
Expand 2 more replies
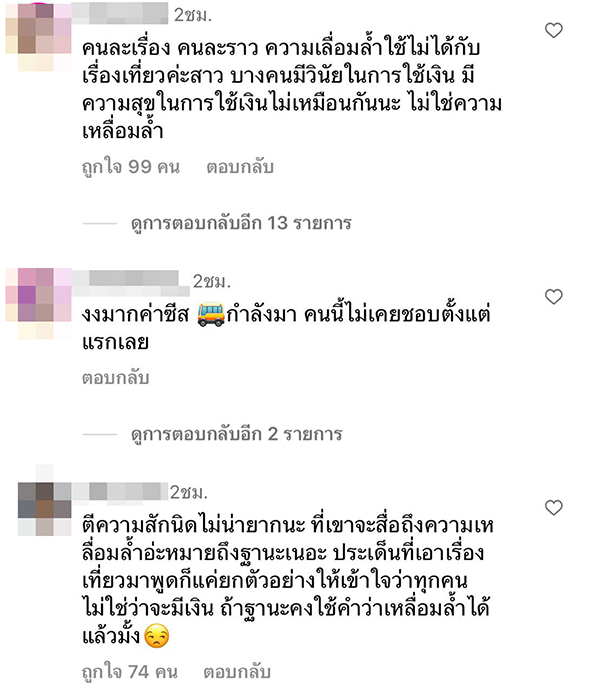click(237, 434)
